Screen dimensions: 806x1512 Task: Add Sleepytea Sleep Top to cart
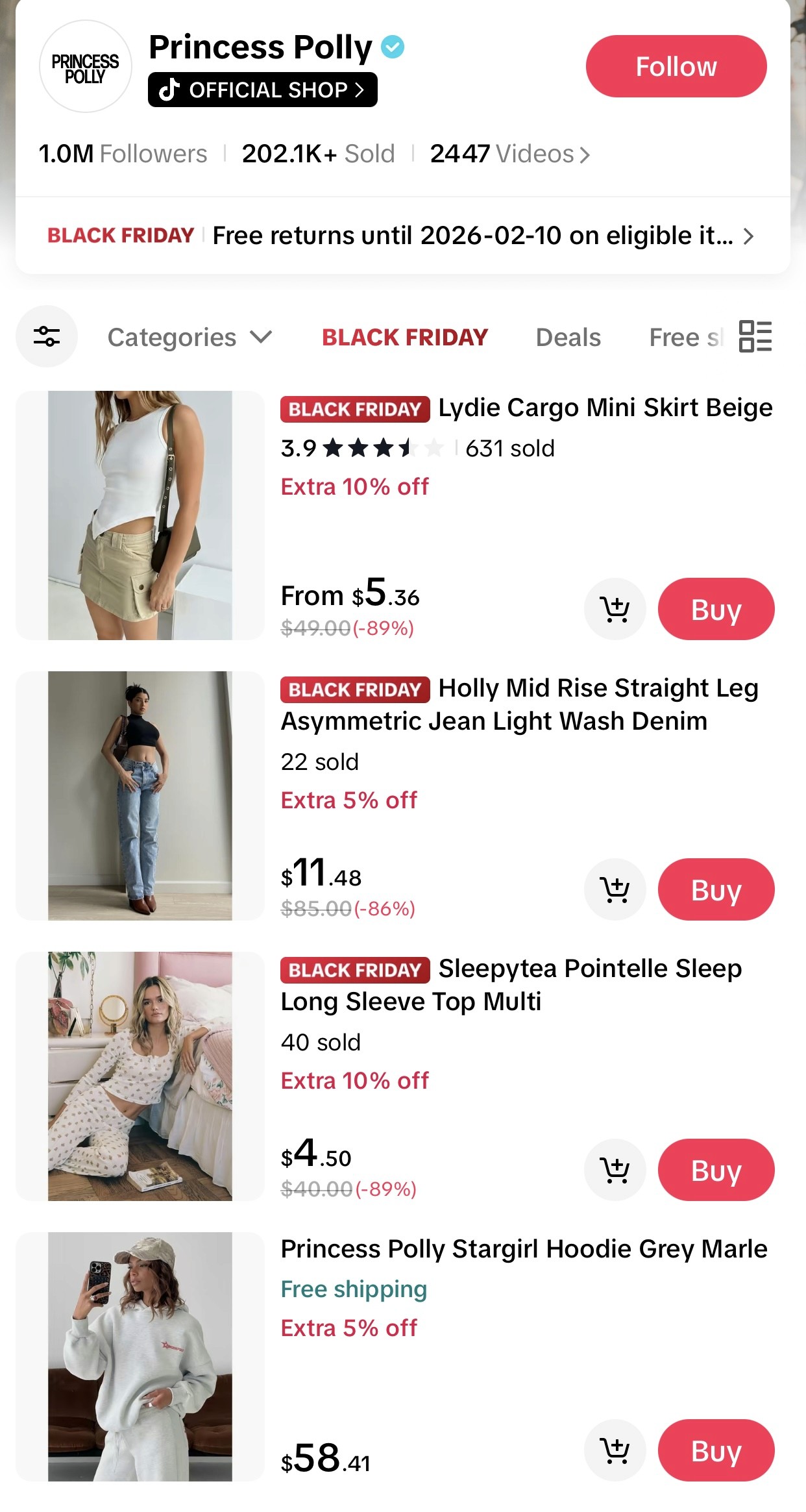coord(615,1171)
